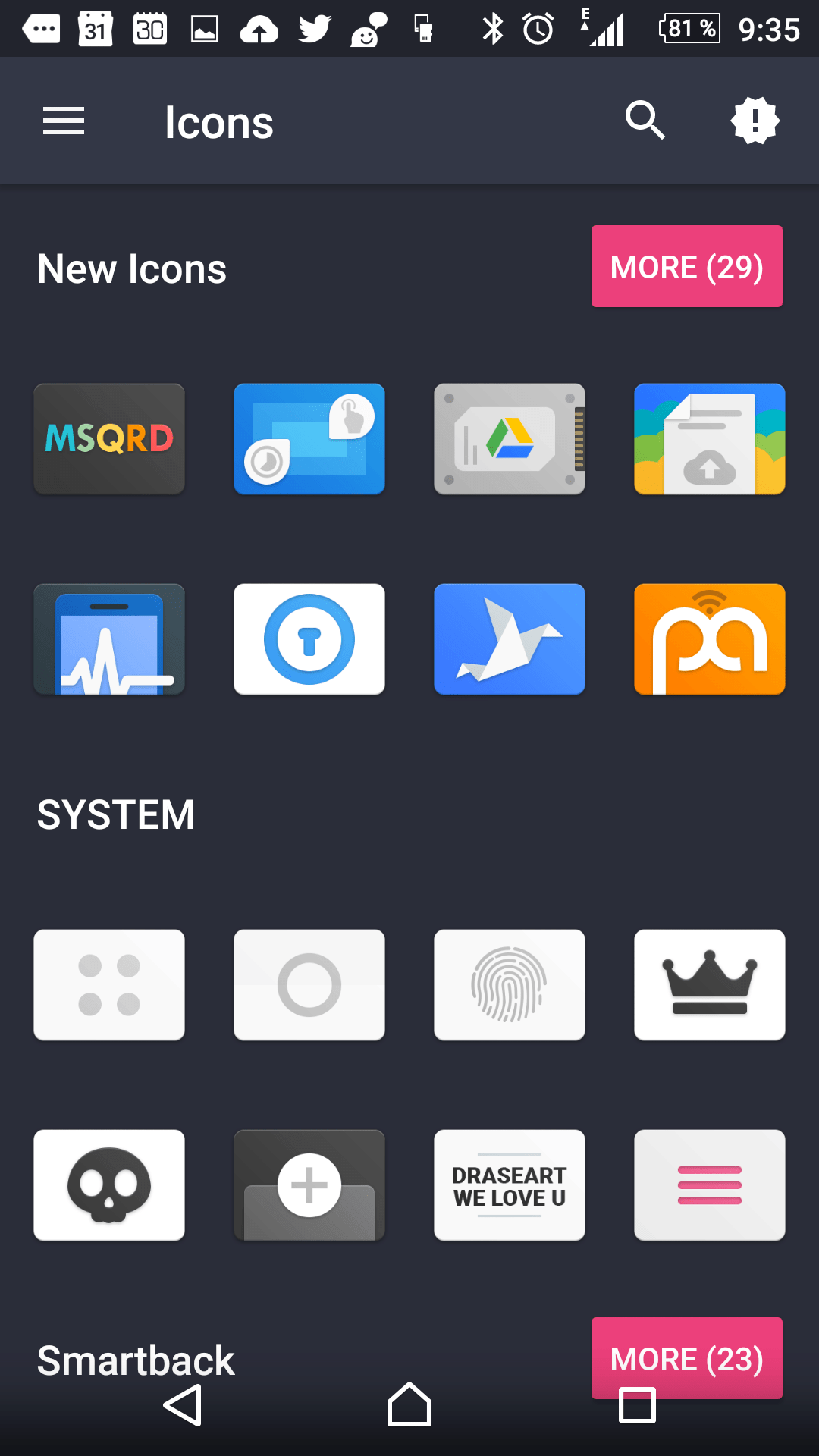The width and height of the screenshot is (819, 1456).
Task: Select the document cloud upload icon
Action: [710, 439]
